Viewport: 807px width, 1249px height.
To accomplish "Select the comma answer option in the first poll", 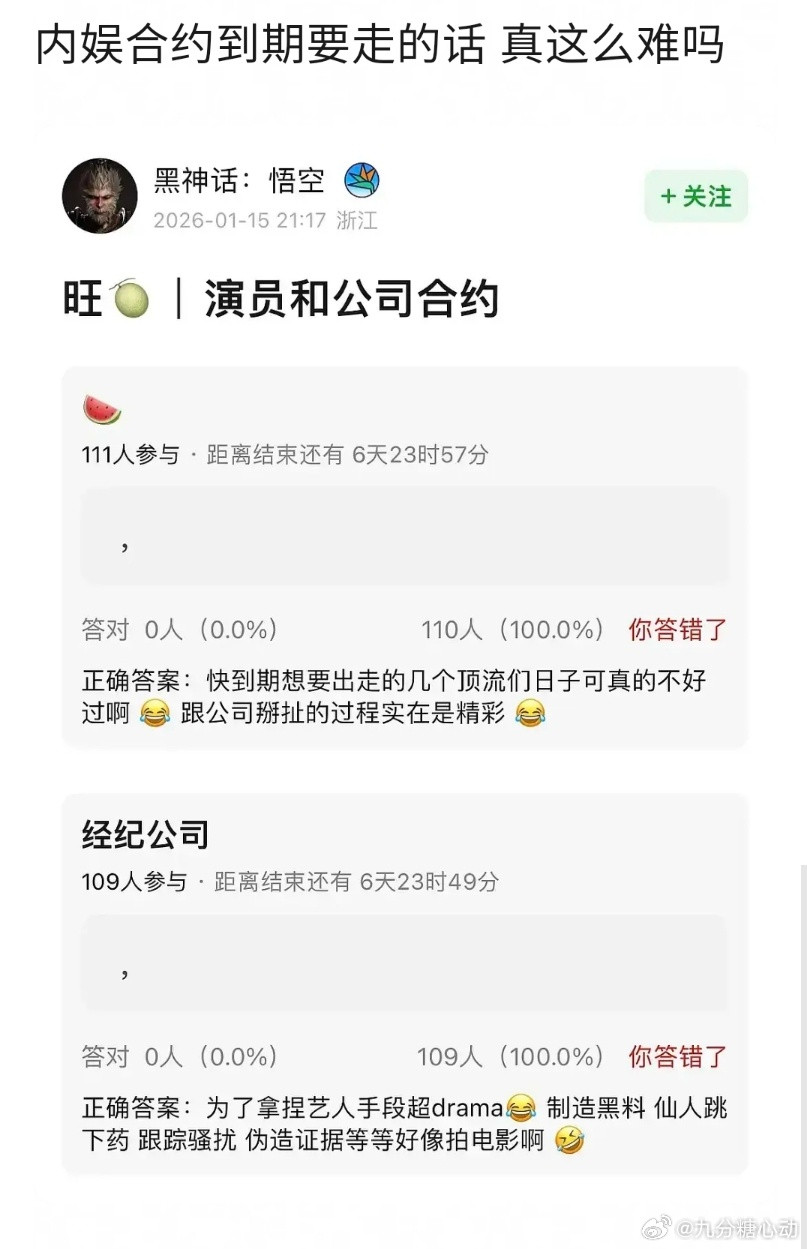I will (x=404, y=536).
